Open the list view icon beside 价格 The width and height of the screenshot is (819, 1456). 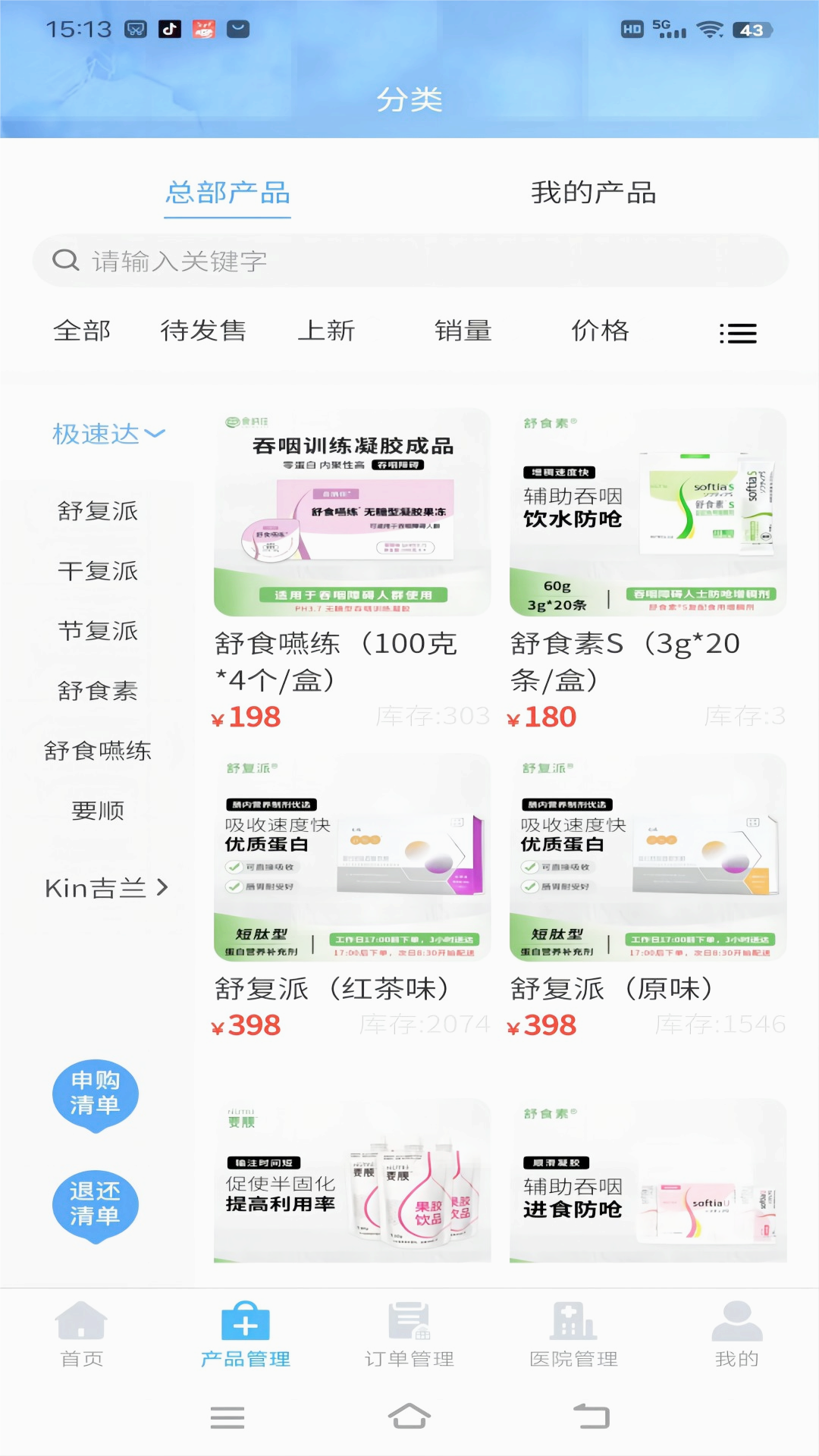pyautogui.click(x=738, y=333)
